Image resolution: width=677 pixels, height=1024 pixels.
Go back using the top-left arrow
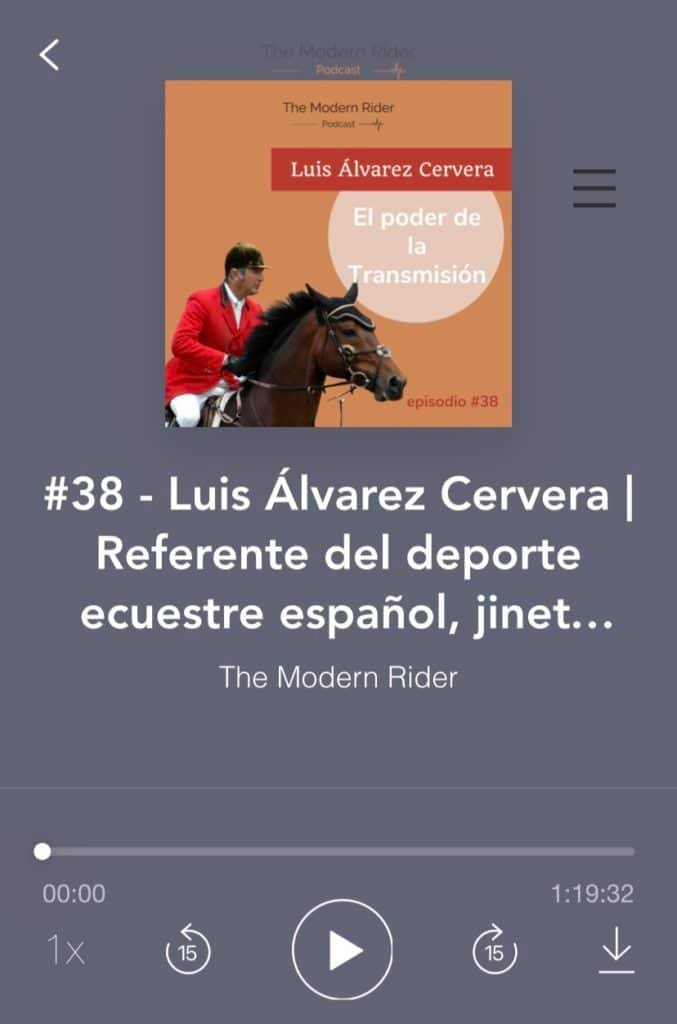pyautogui.click(x=49, y=55)
